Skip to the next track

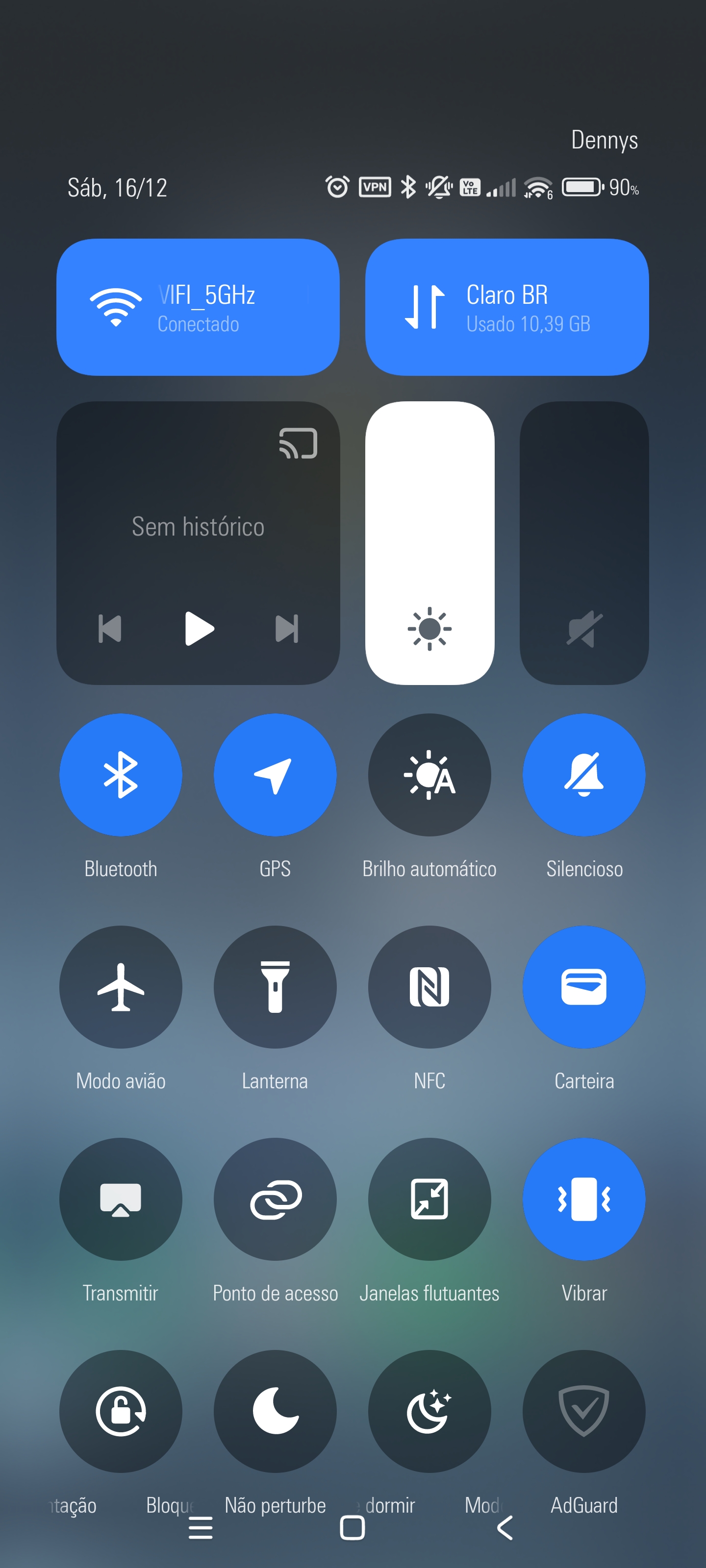pyautogui.click(x=287, y=629)
